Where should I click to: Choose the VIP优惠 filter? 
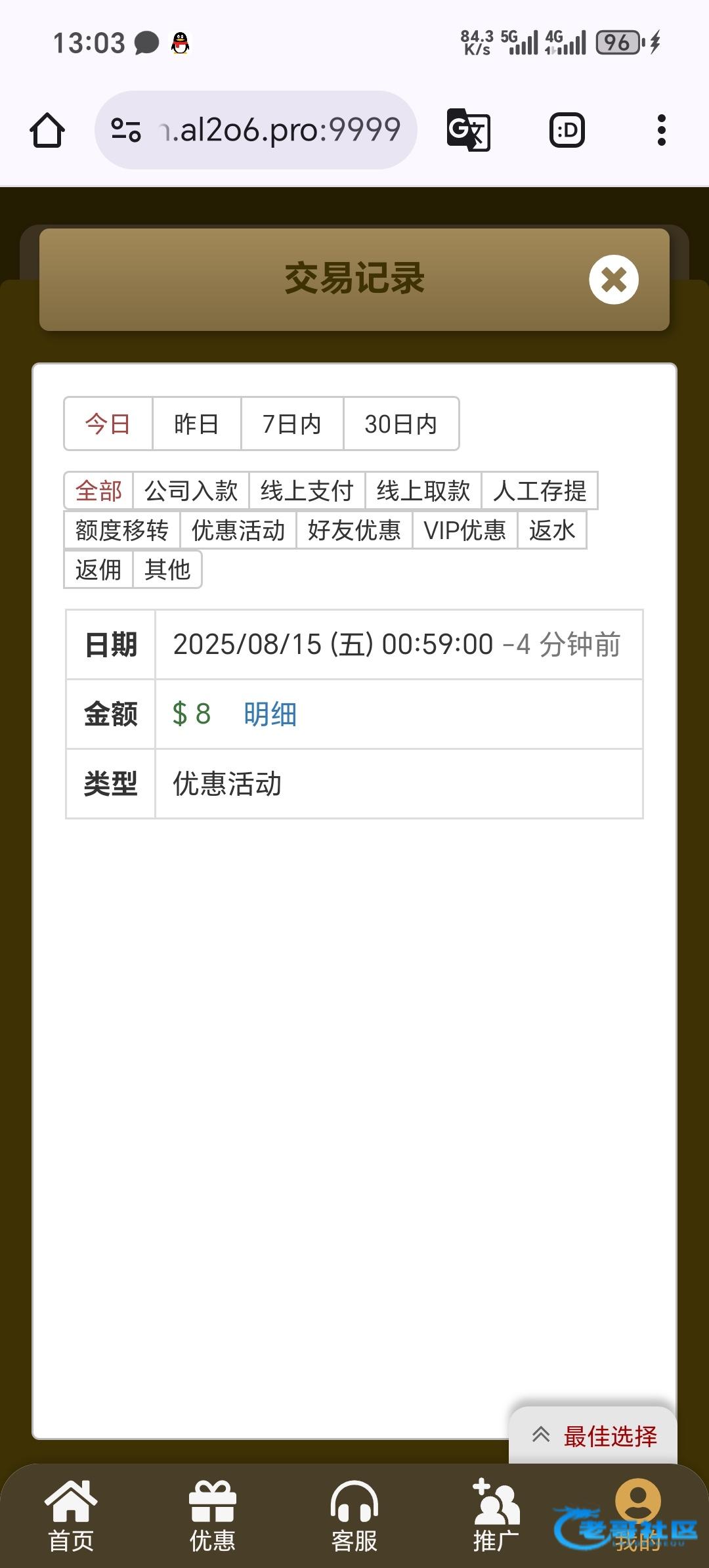pos(465,531)
